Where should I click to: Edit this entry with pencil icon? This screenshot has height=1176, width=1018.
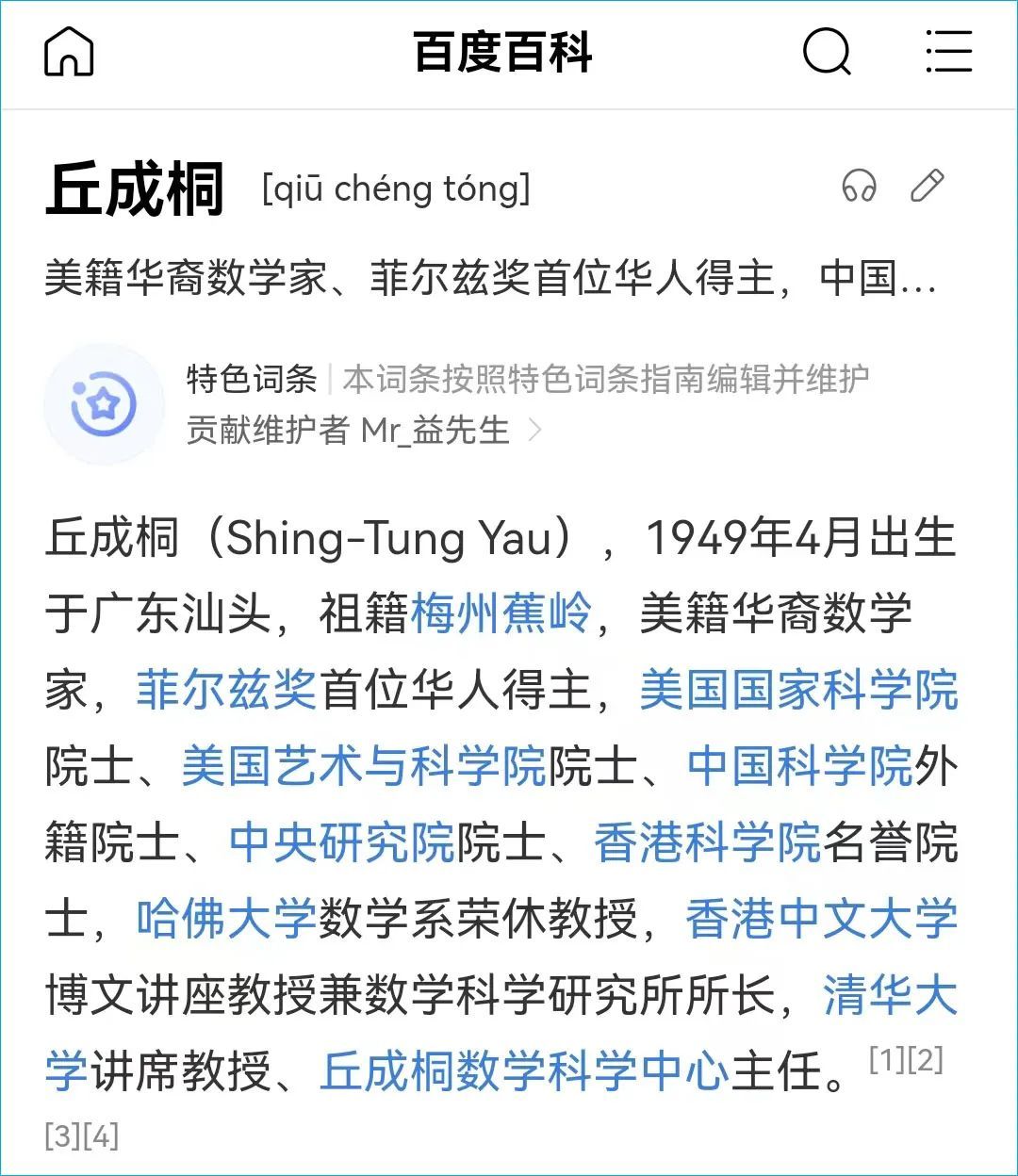tap(927, 186)
